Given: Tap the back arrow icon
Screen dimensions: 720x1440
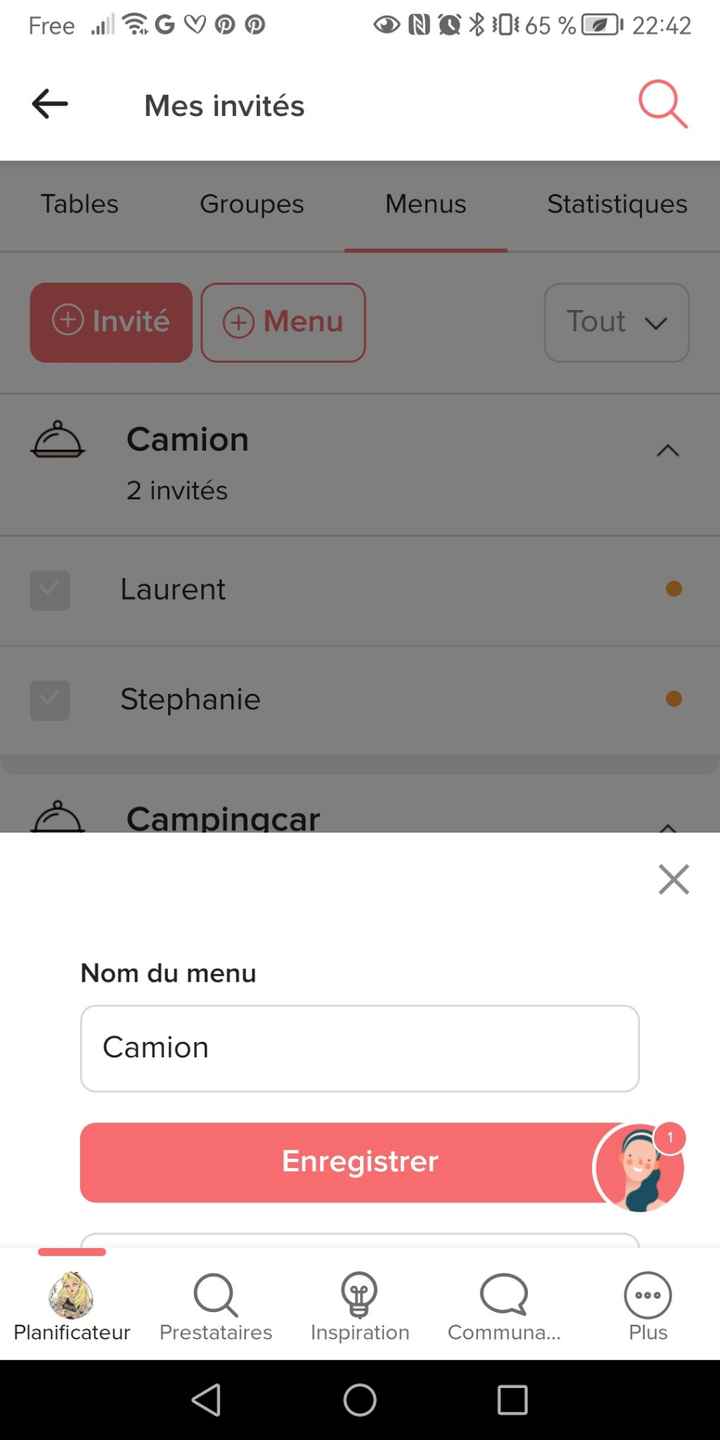Looking at the screenshot, I should 49,104.
